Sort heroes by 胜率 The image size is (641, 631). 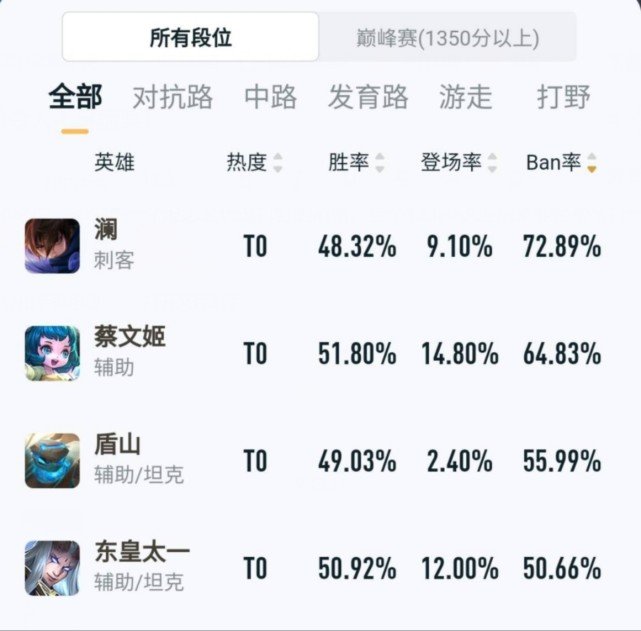356,163
